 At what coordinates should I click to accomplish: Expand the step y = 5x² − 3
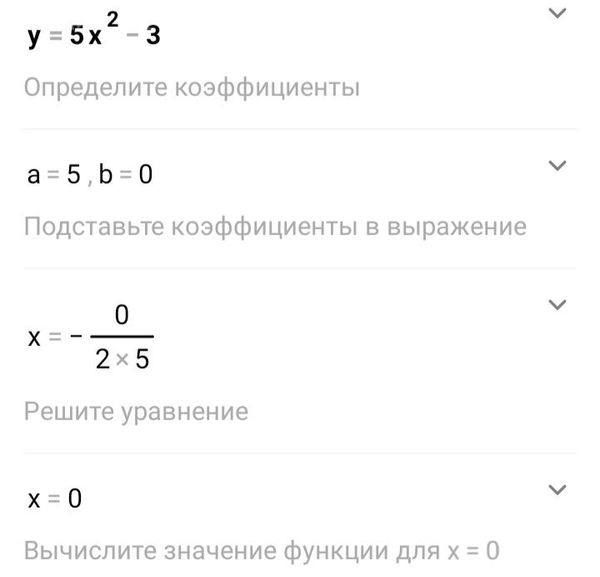[x=558, y=13]
